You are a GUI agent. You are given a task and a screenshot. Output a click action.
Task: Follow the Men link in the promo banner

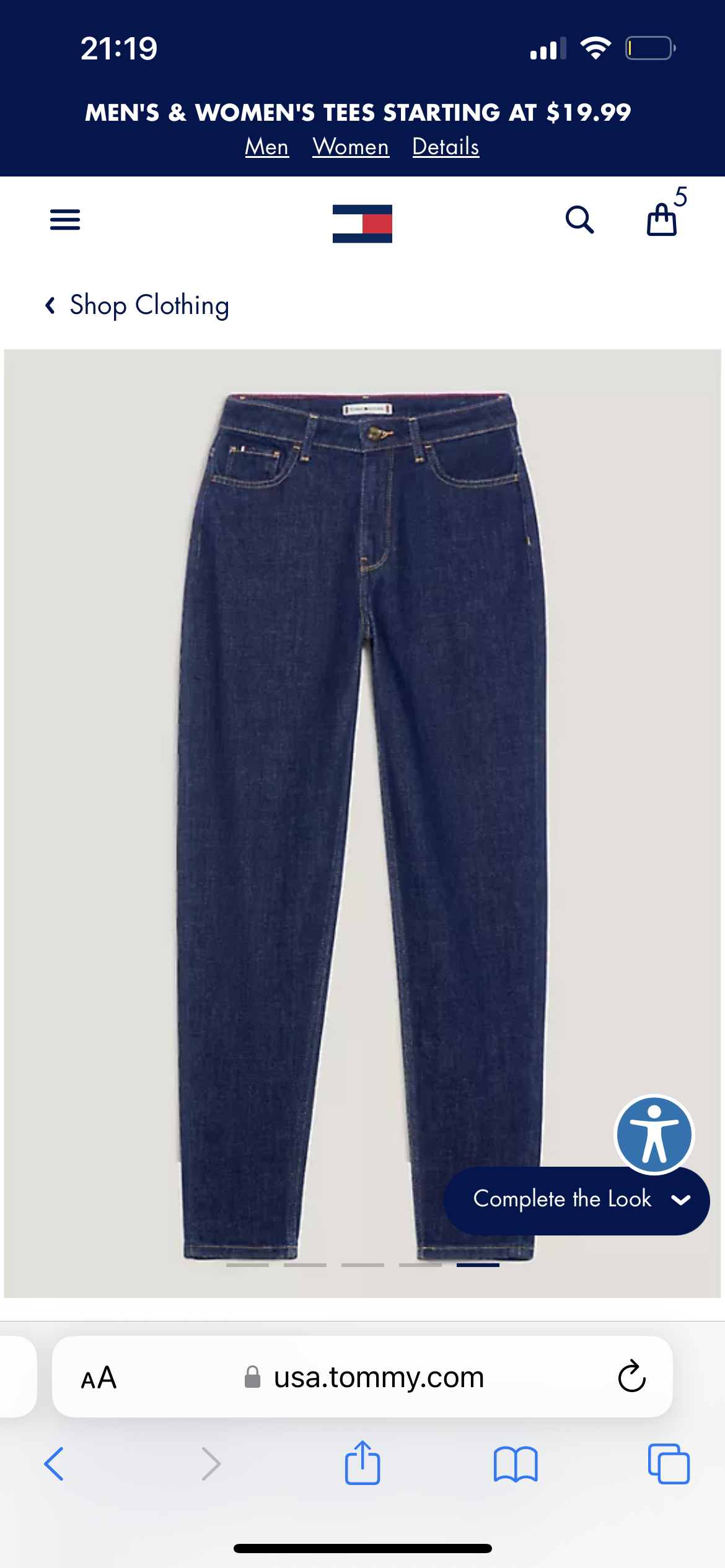point(266,147)
